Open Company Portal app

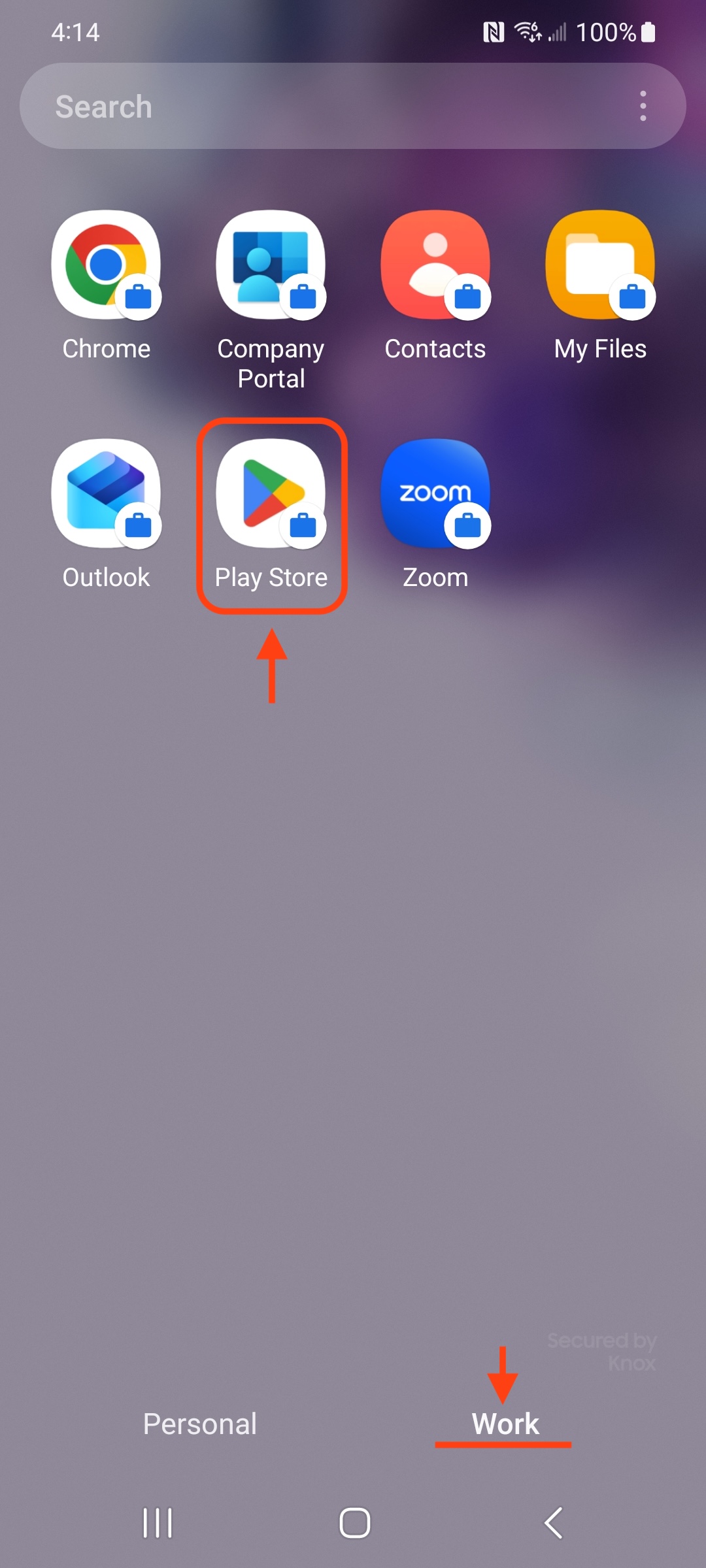coord(271,265)
